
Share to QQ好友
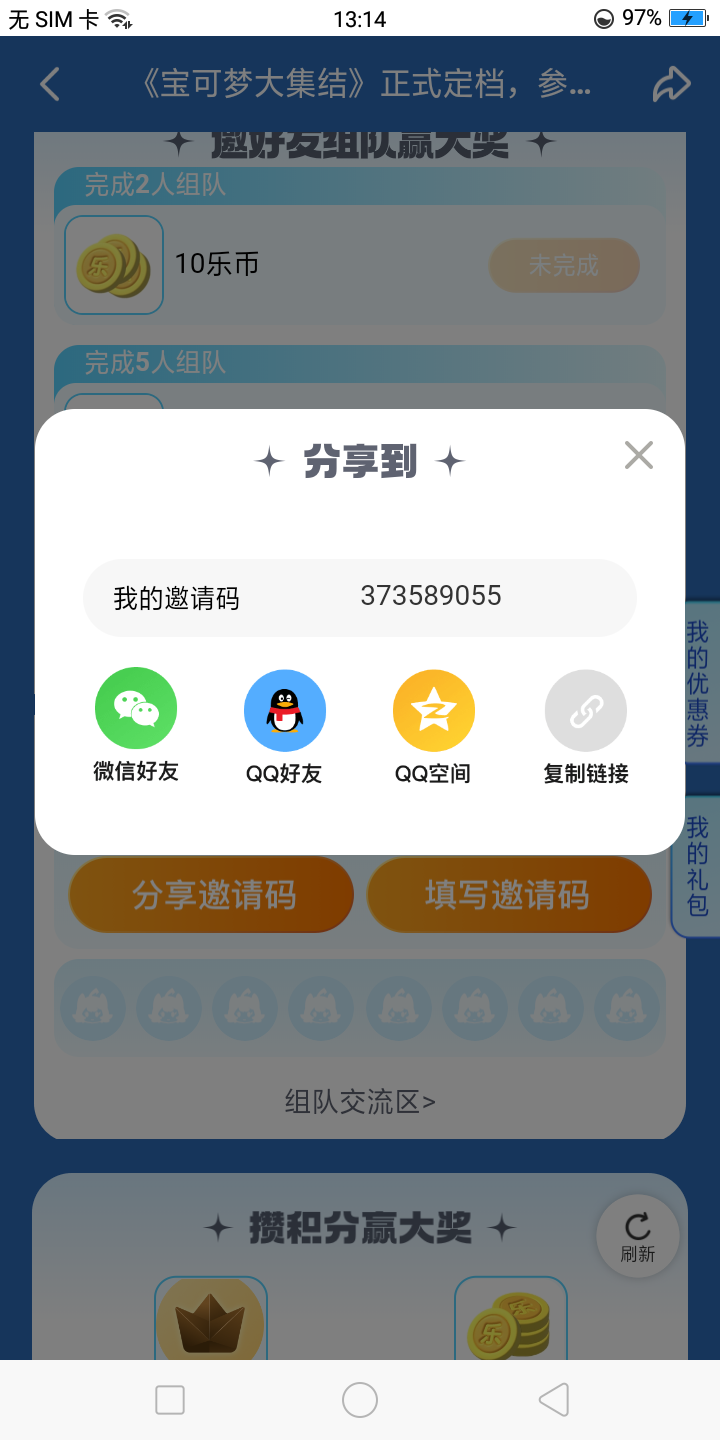click(285, 710)
